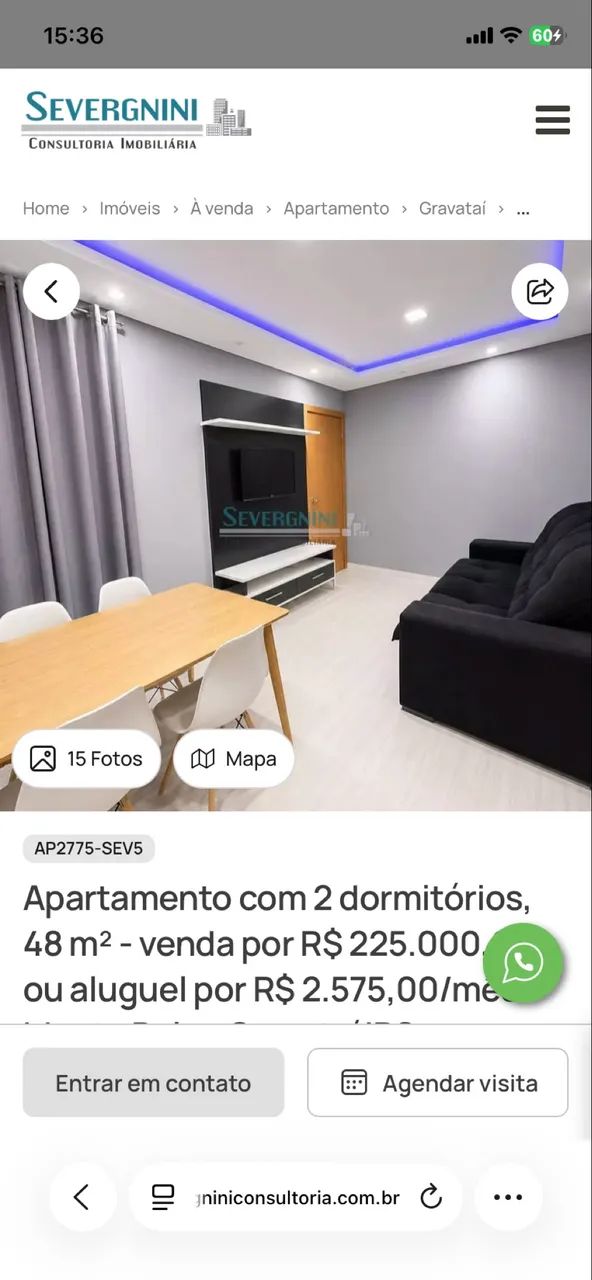Open the 15 Fotos gallery

point(86,759)
